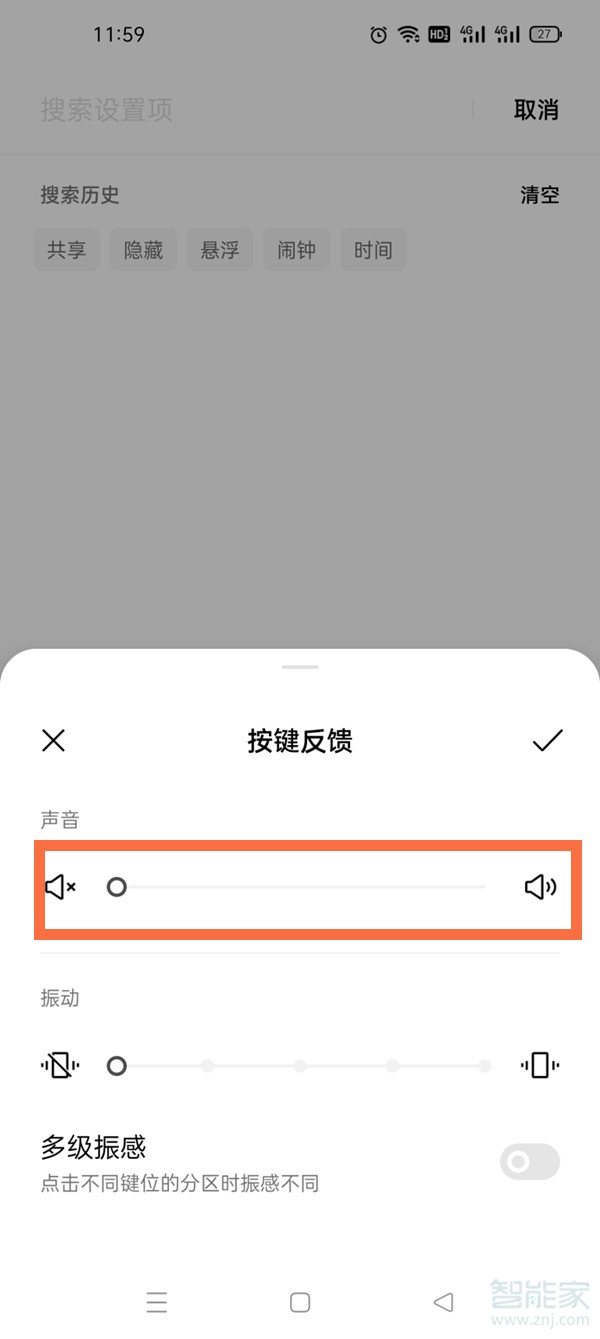Viewport: 600px width, 1339px height.
Task: Select the 共享 history chip
Action: 67,250
